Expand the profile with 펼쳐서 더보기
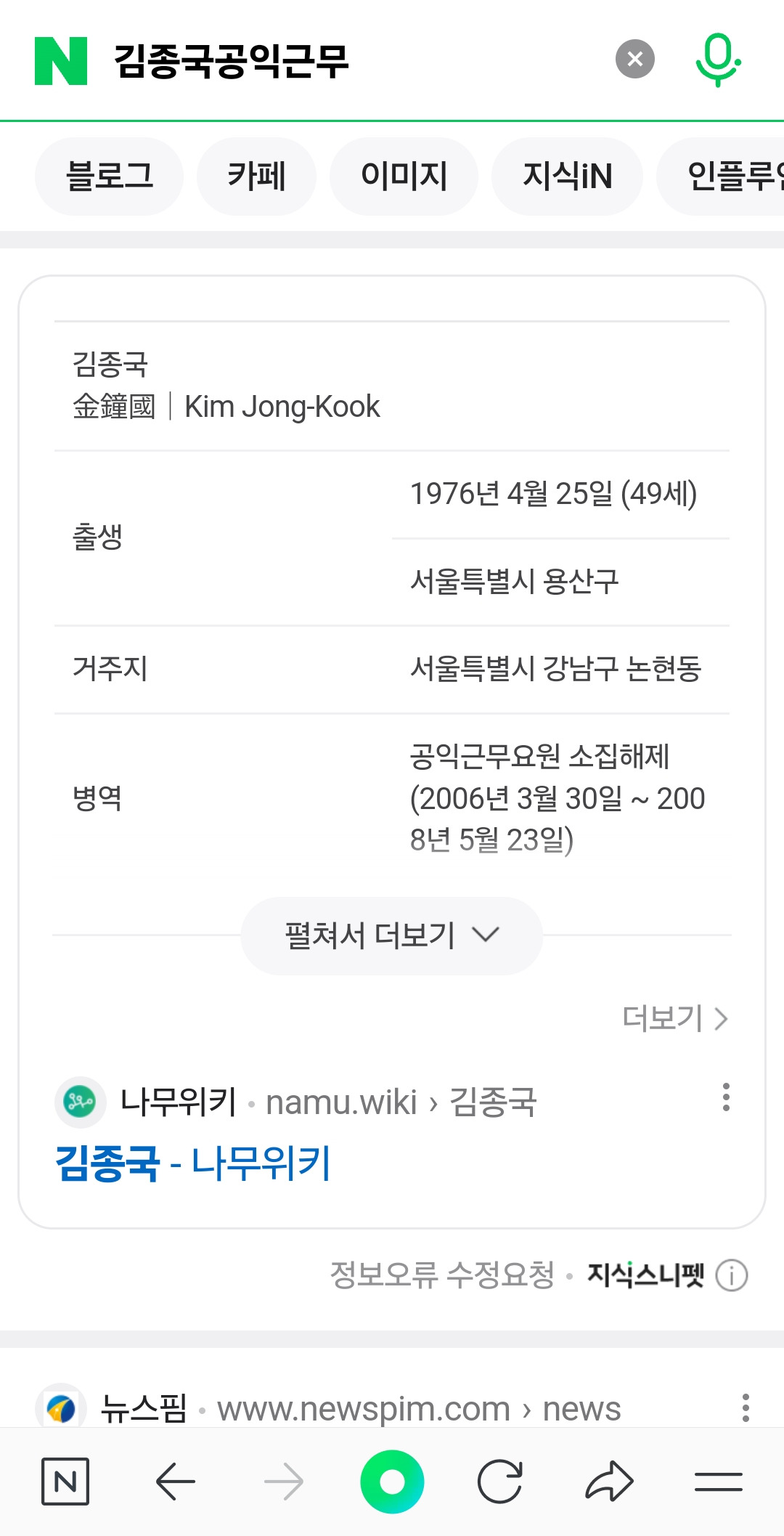The height and width of the screenshot is (1536, 784). pos(390,935)
